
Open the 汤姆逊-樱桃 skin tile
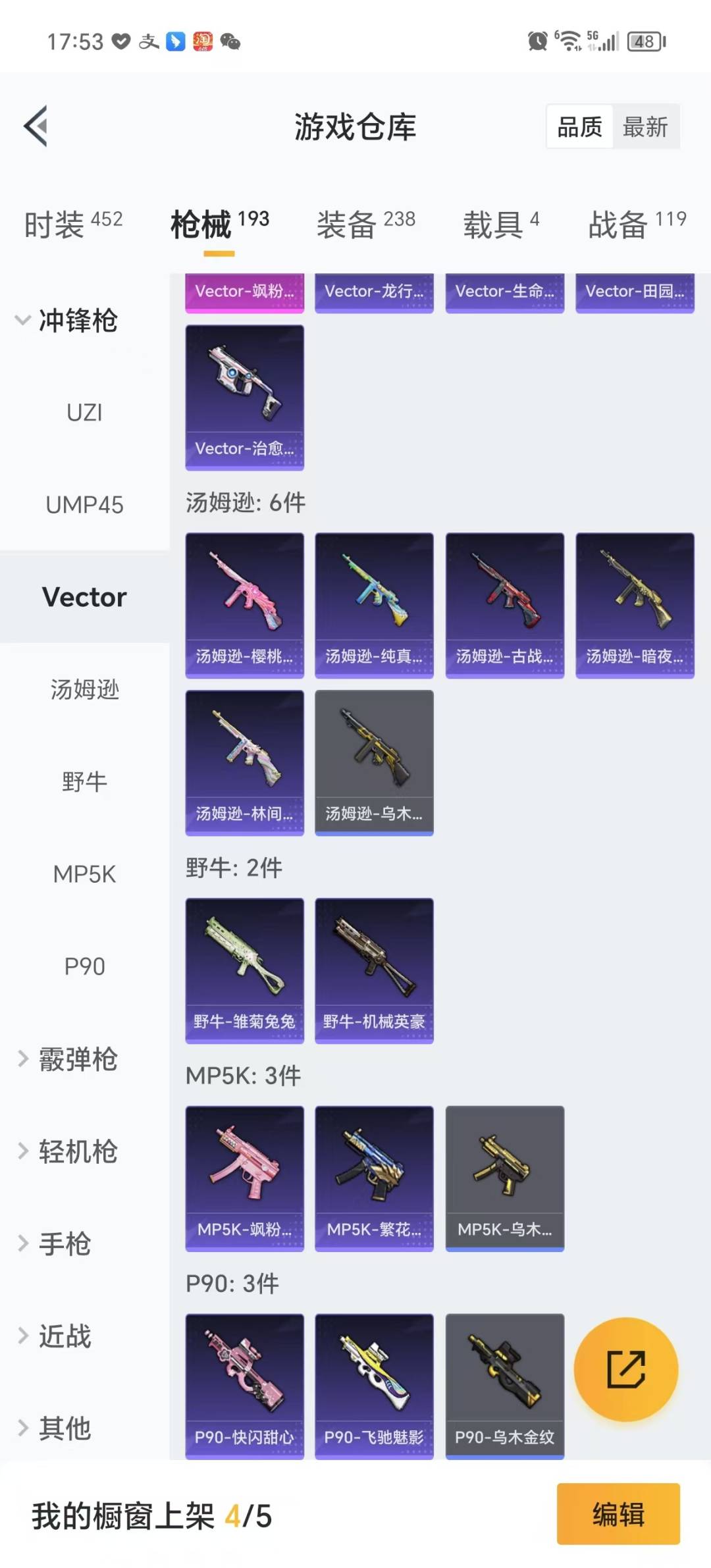pyautogui.click(x=244, y=605)
